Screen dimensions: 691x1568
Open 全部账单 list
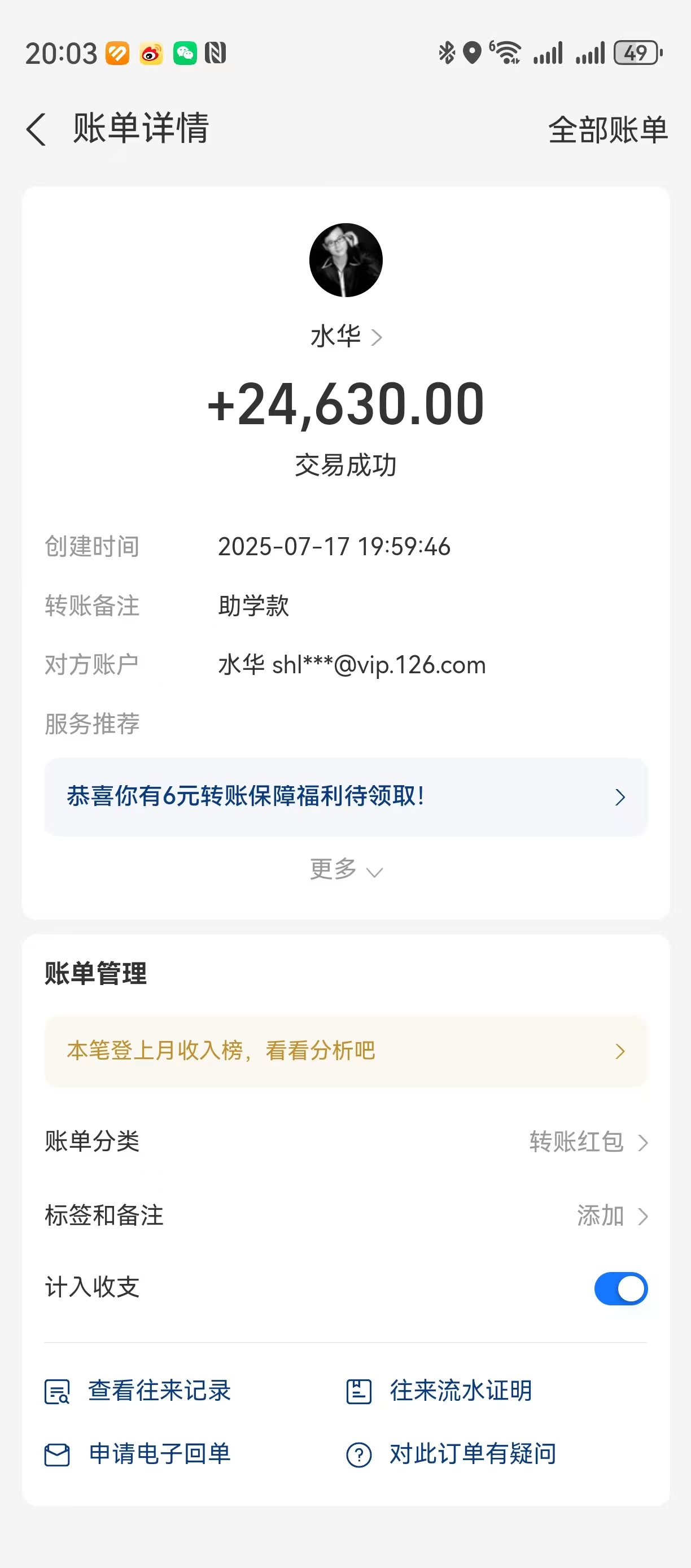point(607,130)
